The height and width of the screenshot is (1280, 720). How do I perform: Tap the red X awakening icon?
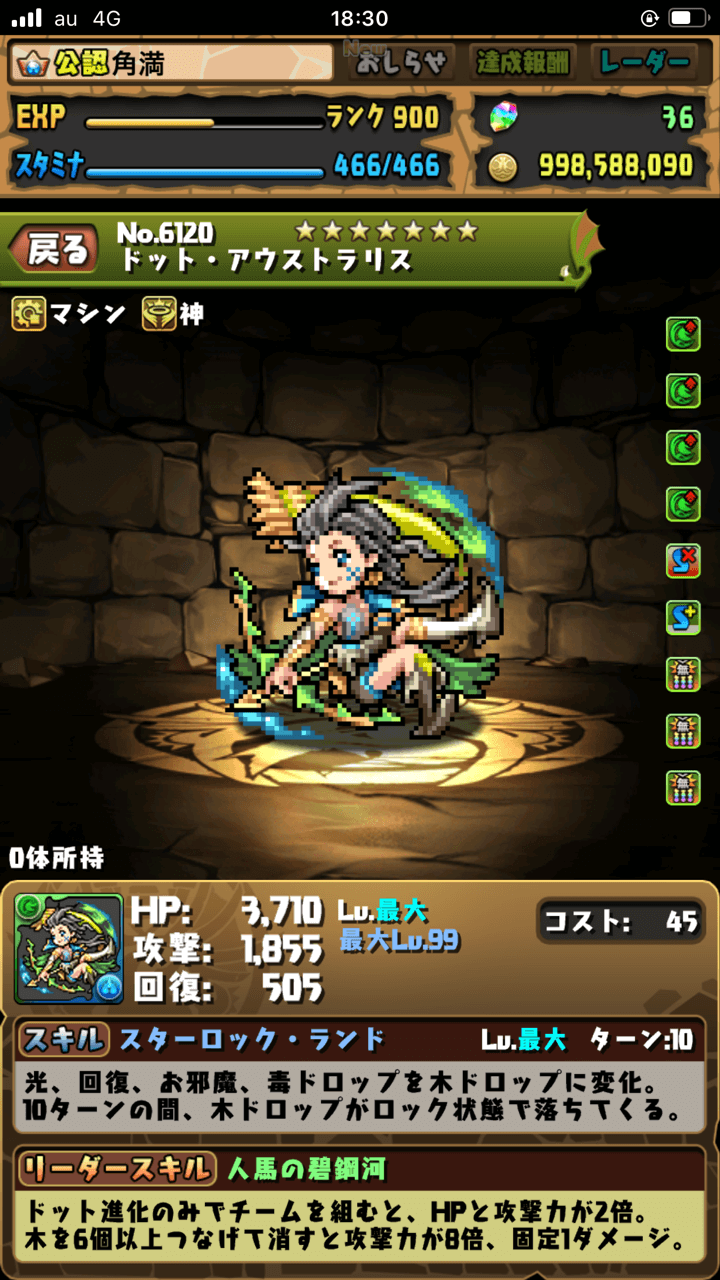[683, 561]
